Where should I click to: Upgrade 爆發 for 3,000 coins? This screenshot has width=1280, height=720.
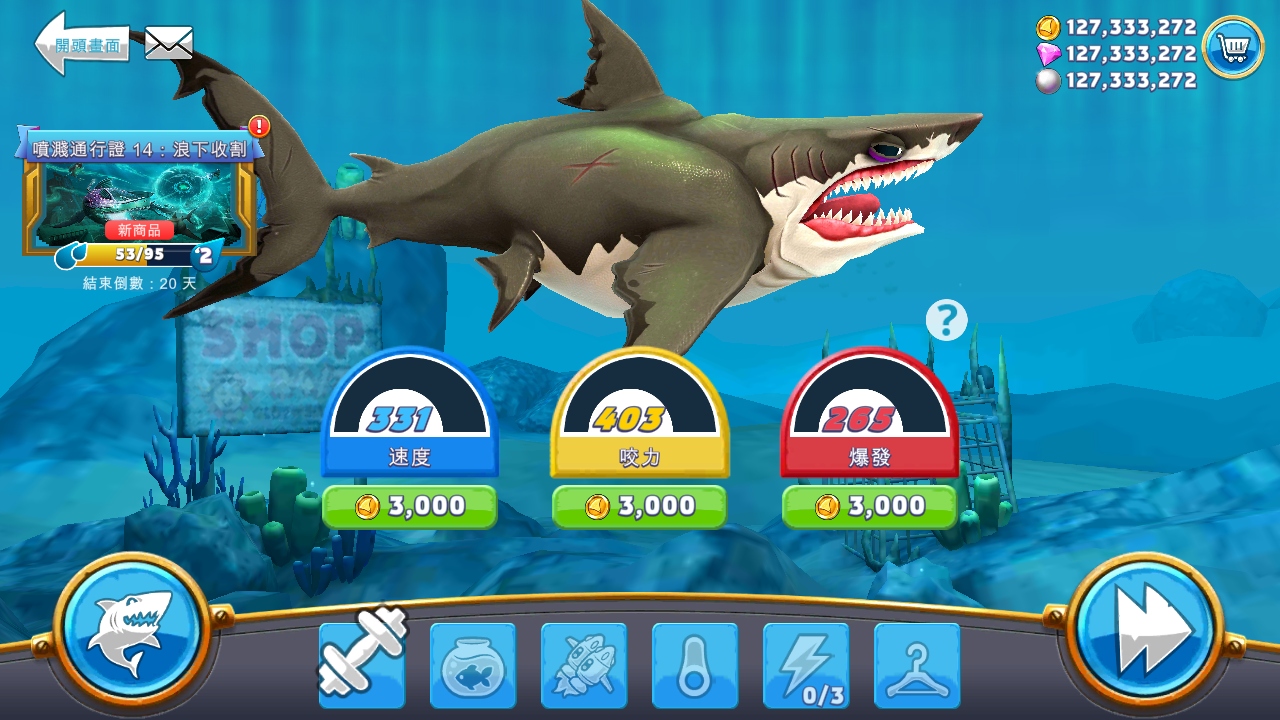(869, 506)
